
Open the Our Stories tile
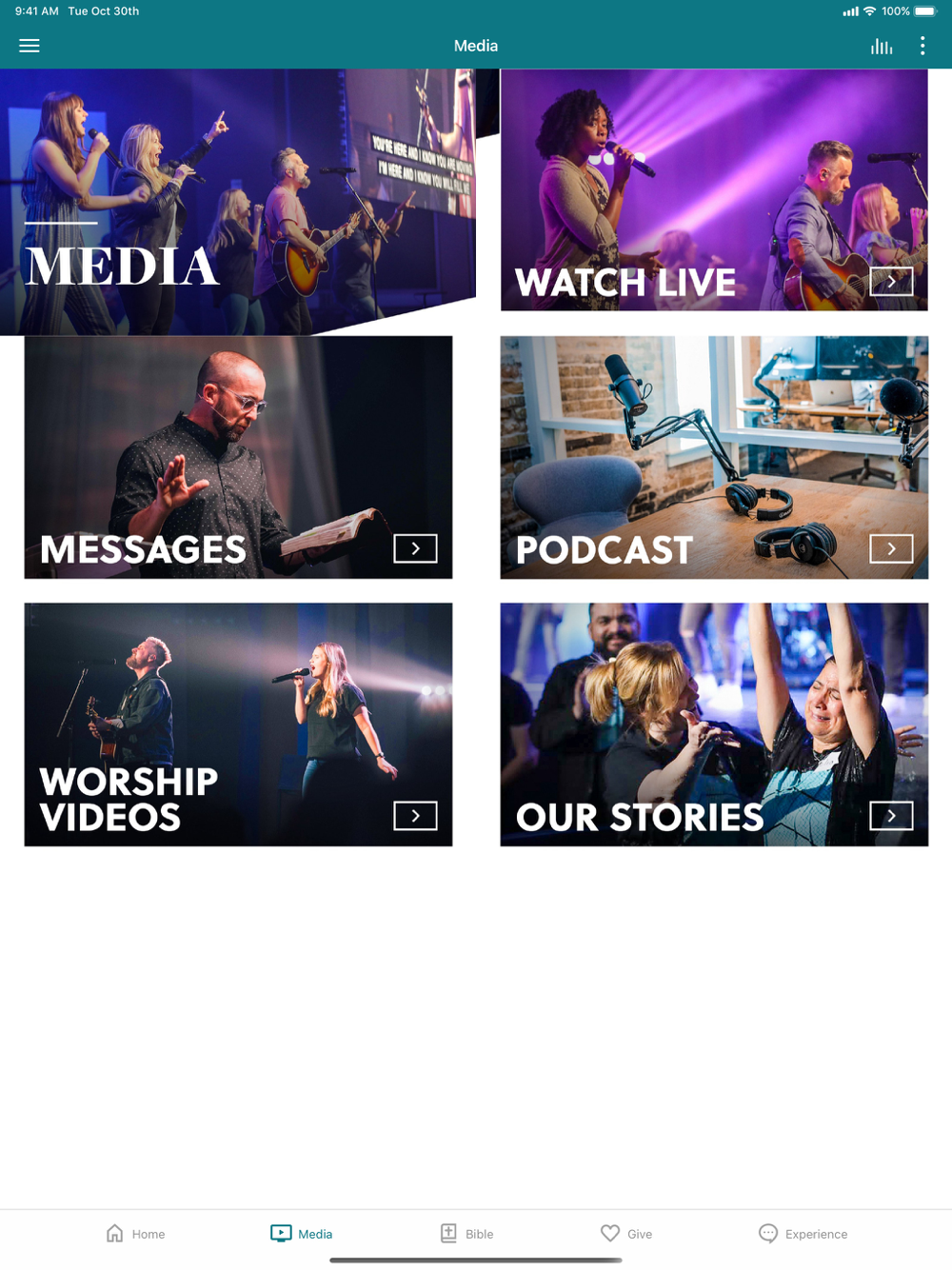[x=714, y=724]
